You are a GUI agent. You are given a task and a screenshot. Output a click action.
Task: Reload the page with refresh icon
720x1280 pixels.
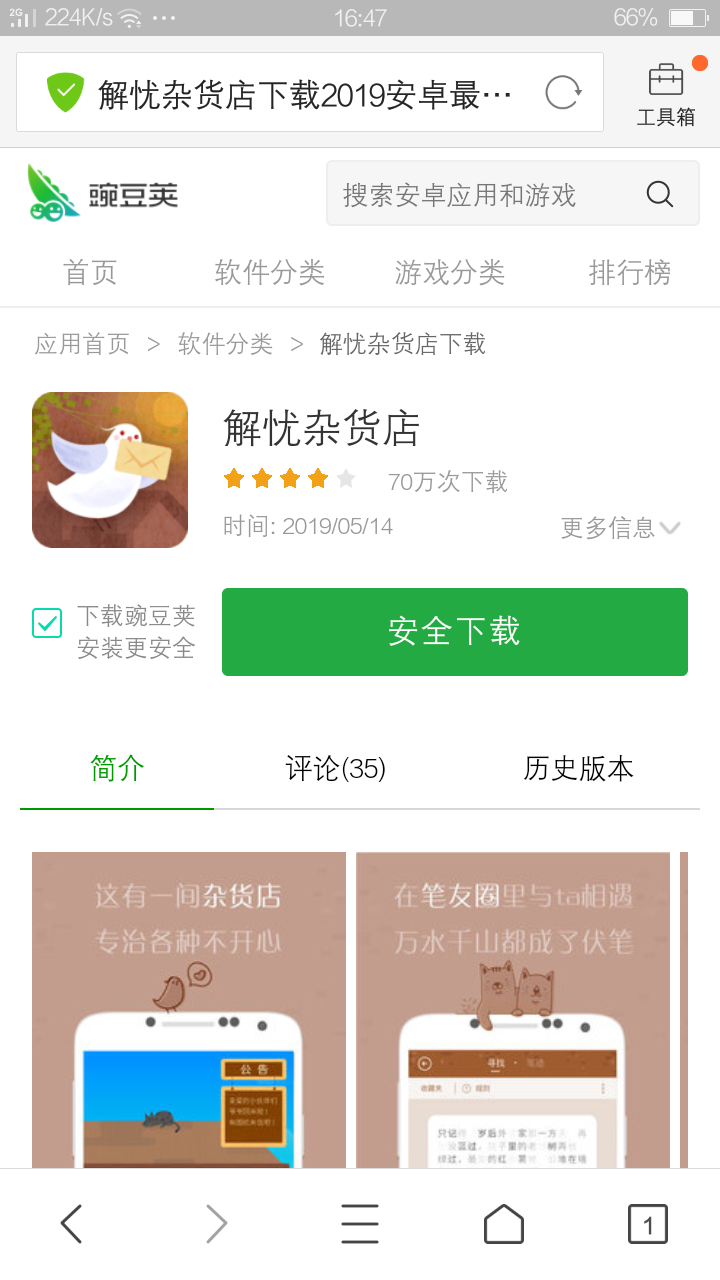tap(563, 92)
